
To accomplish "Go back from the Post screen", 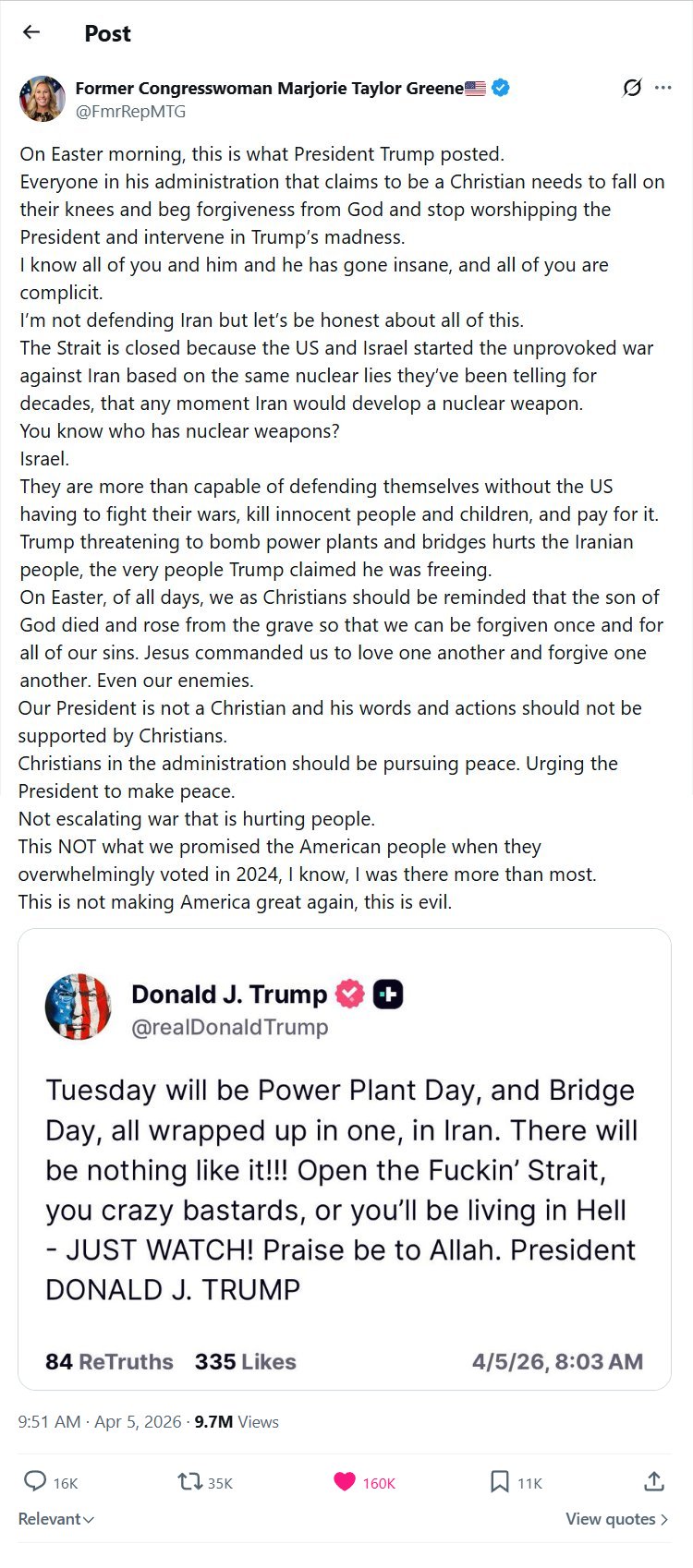I will (x=31, y=32).
